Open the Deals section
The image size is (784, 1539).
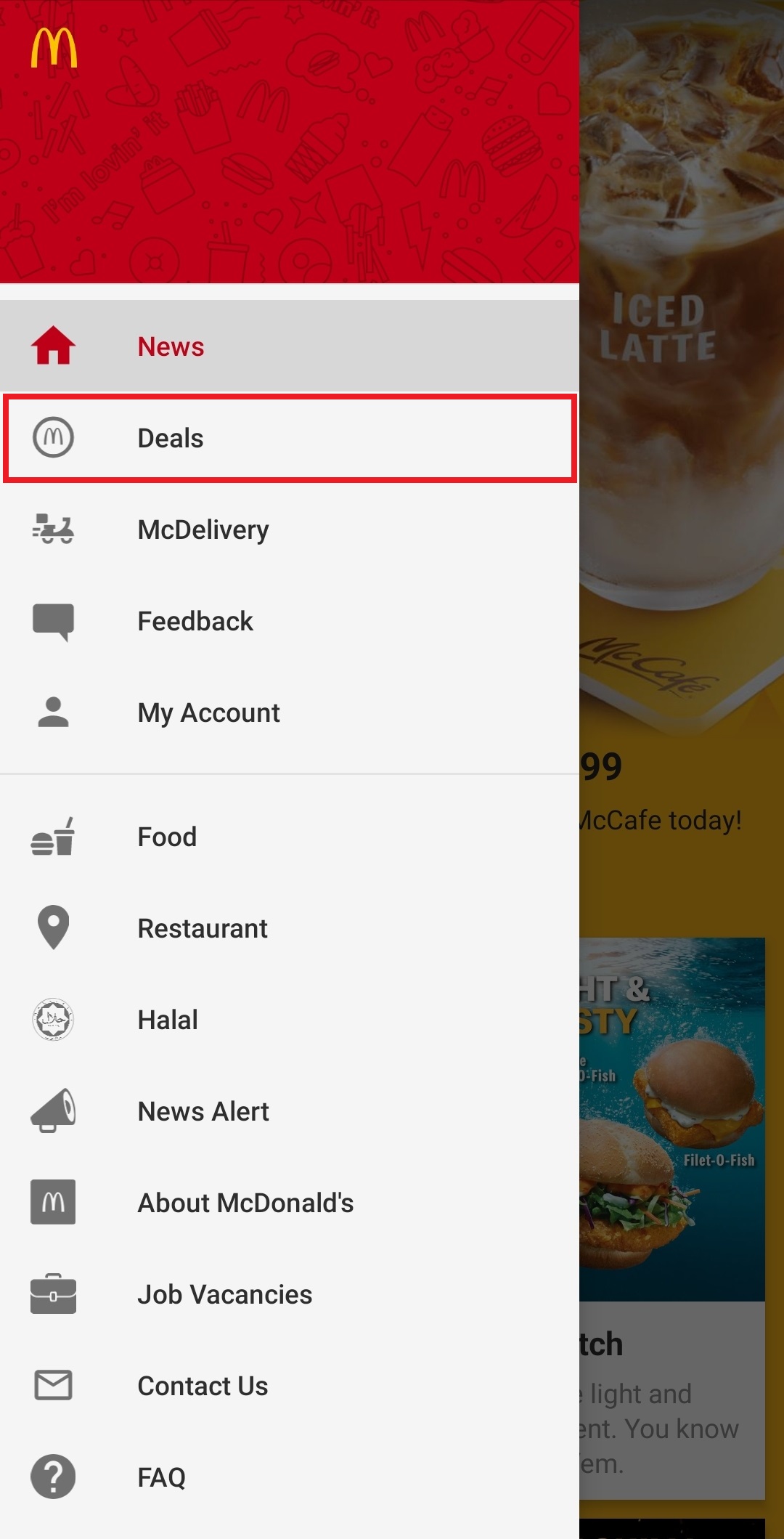click(171, 438)
